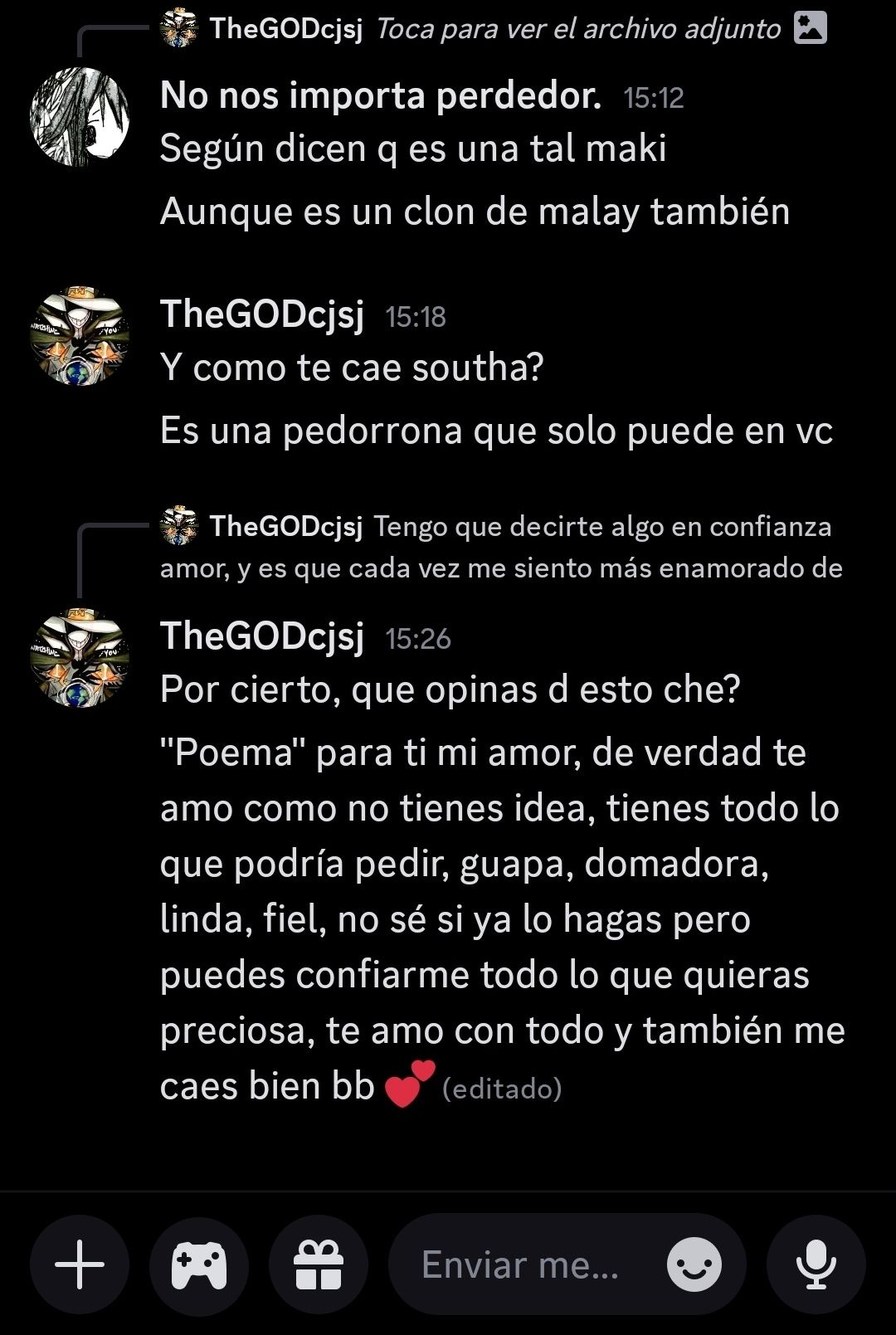Select the message input field 'Enviar me...'
Viewport: 896px width, 1335px height.
[520, 1264]
